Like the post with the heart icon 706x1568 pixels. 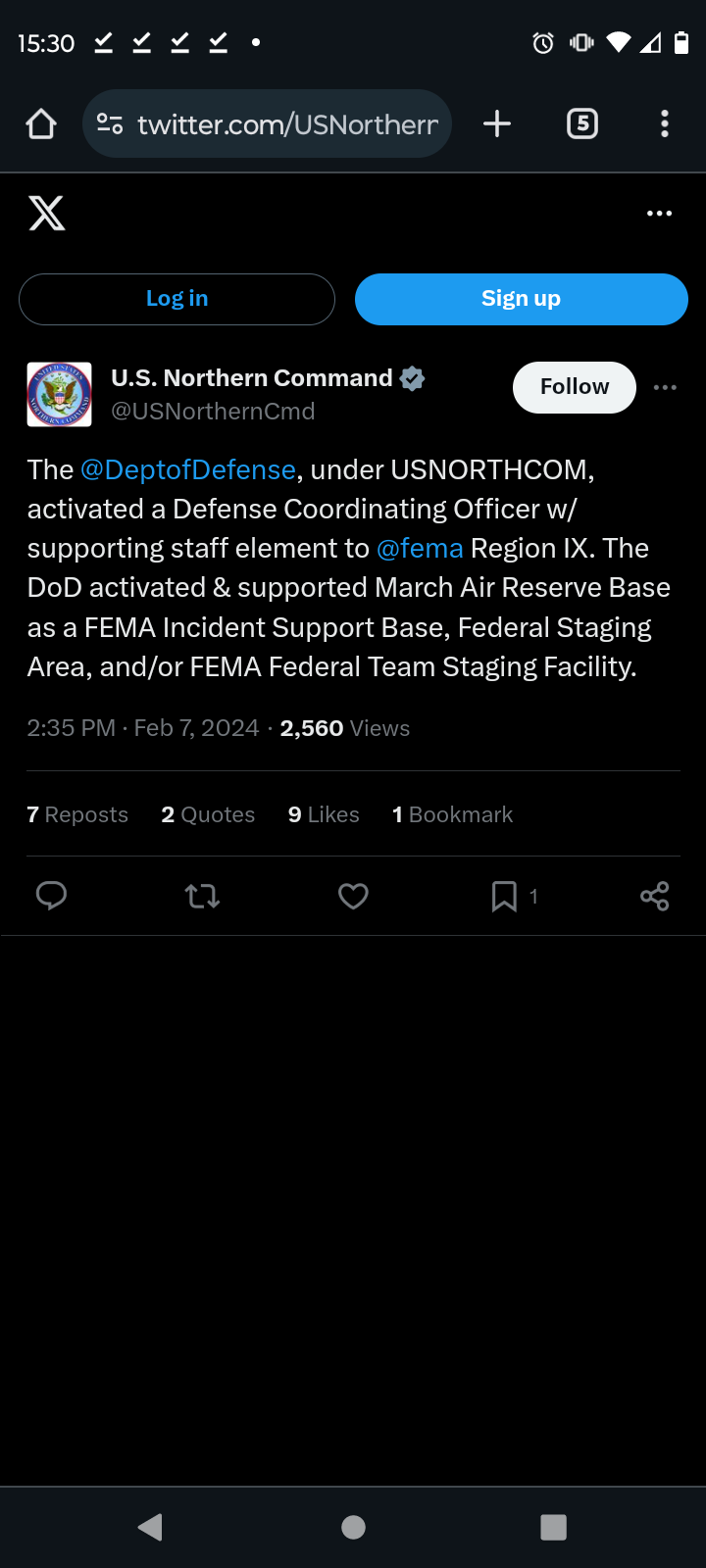(353, 896)
